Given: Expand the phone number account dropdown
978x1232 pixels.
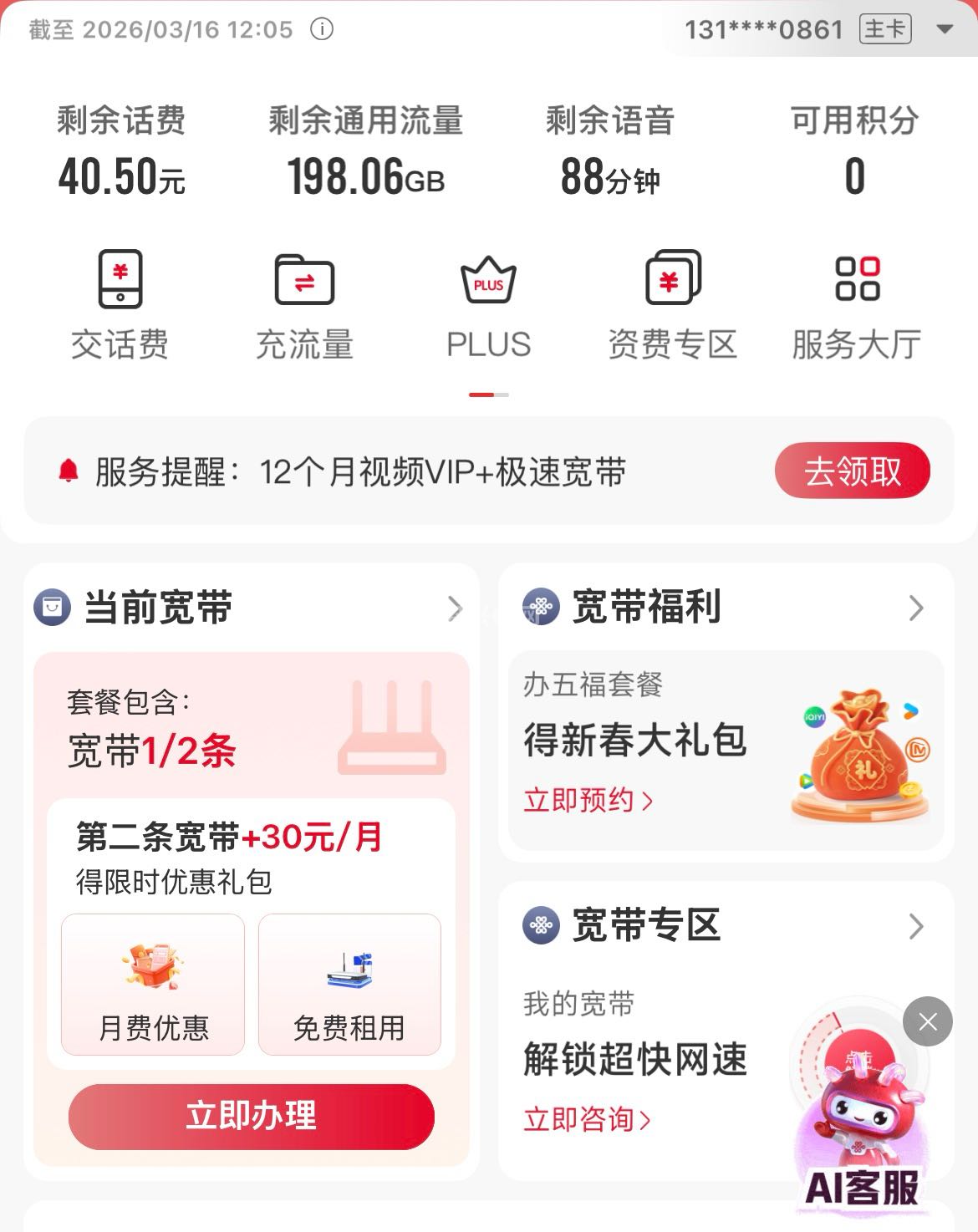Looking at the screenshot, I should pyautogui.click(x=945, y=29).
